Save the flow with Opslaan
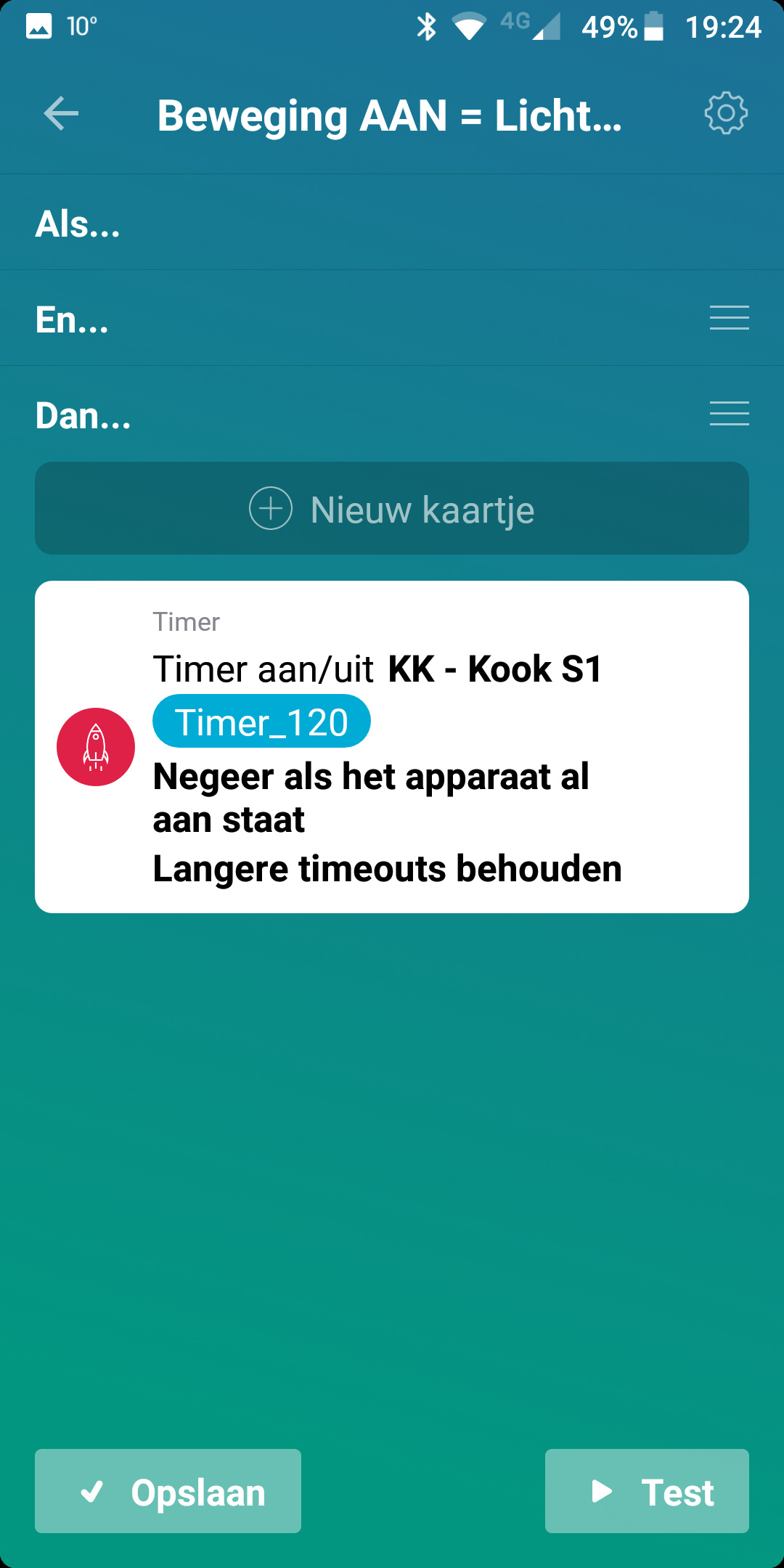 click(168, 1491)
